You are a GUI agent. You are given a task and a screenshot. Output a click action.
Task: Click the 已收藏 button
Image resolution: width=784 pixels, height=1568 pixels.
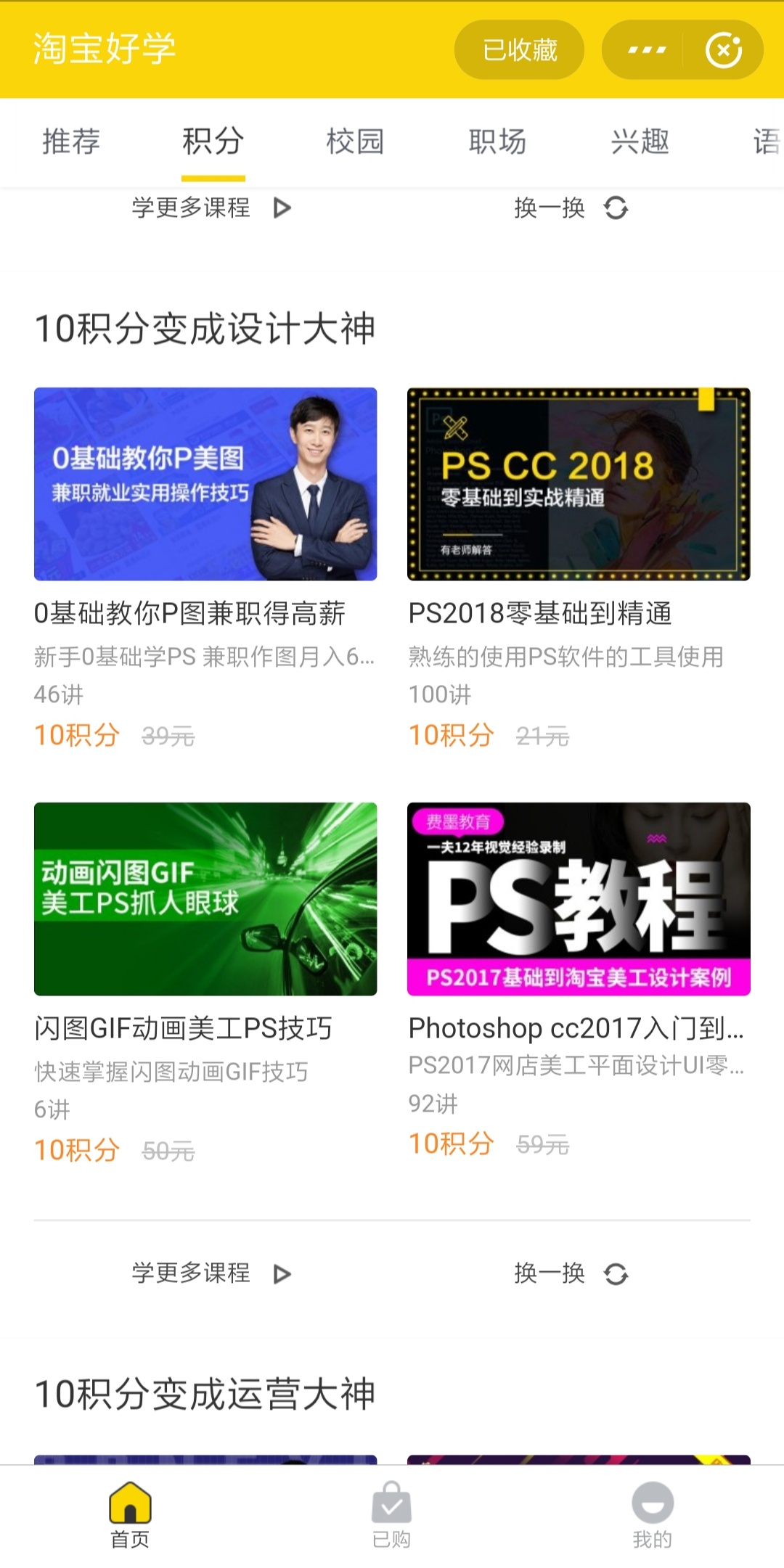(518, 49)
